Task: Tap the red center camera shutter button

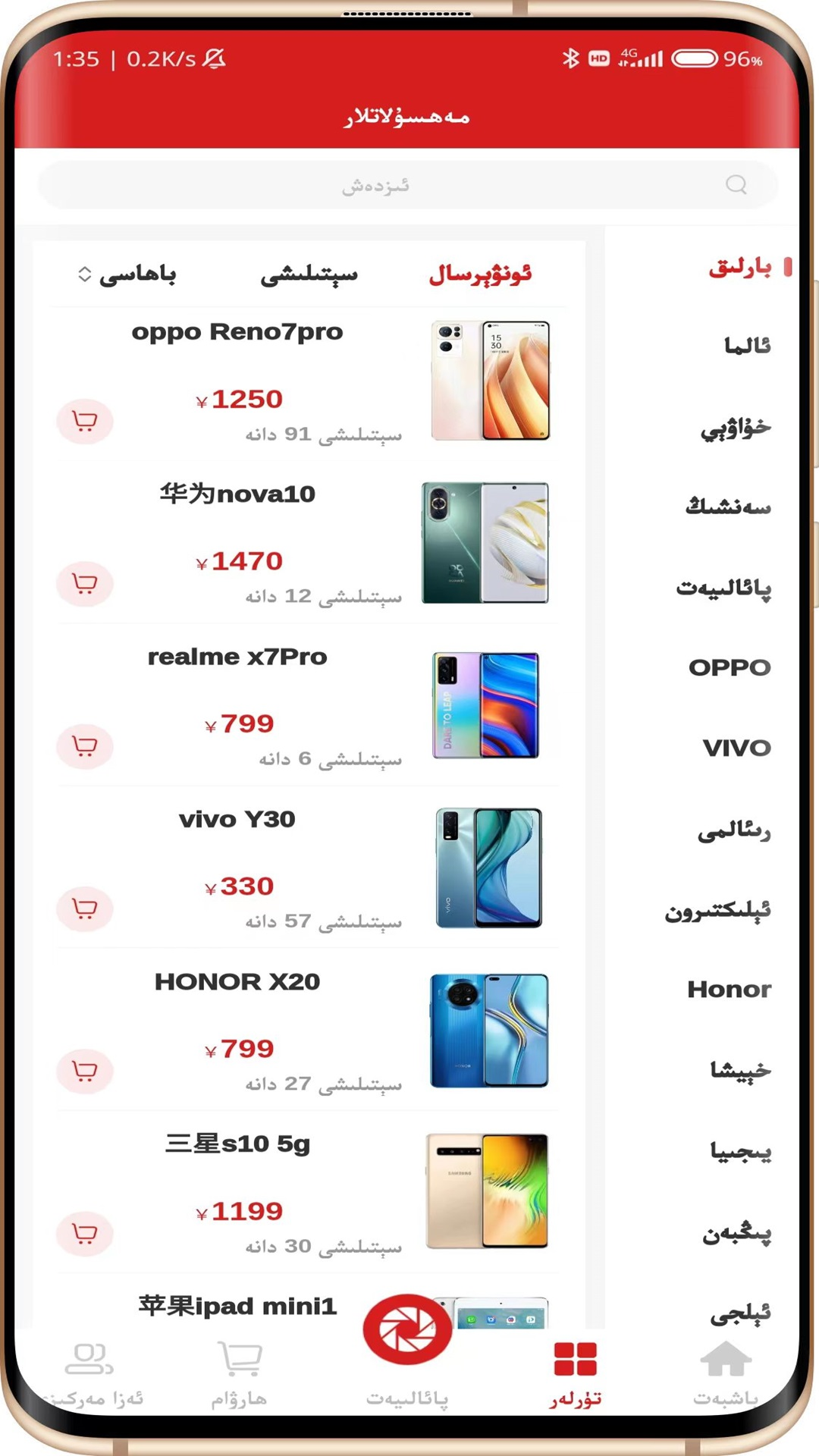Action: pos(407,1329)
